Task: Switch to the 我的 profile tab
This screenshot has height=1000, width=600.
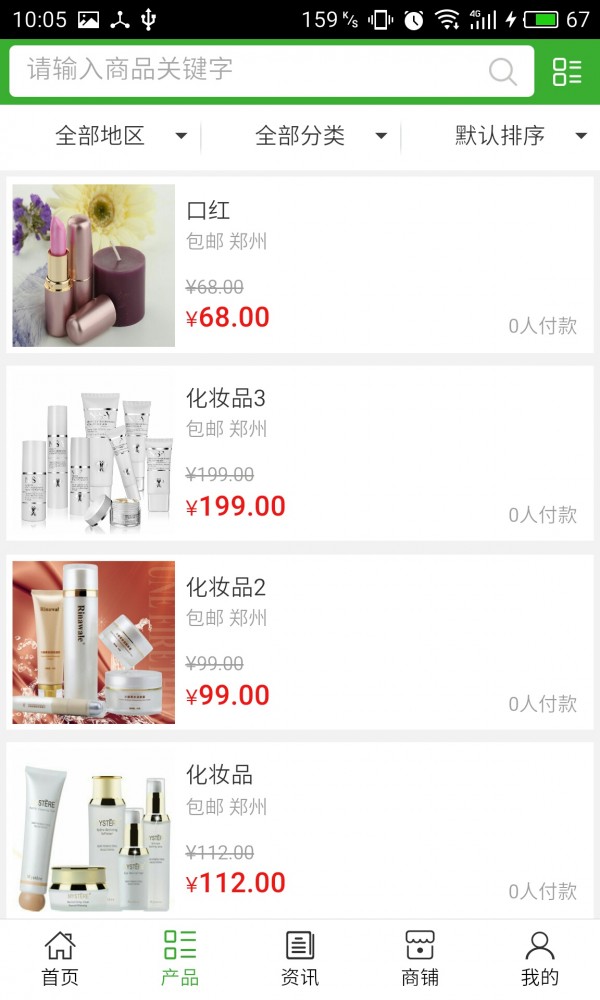Action: (540, 958)
